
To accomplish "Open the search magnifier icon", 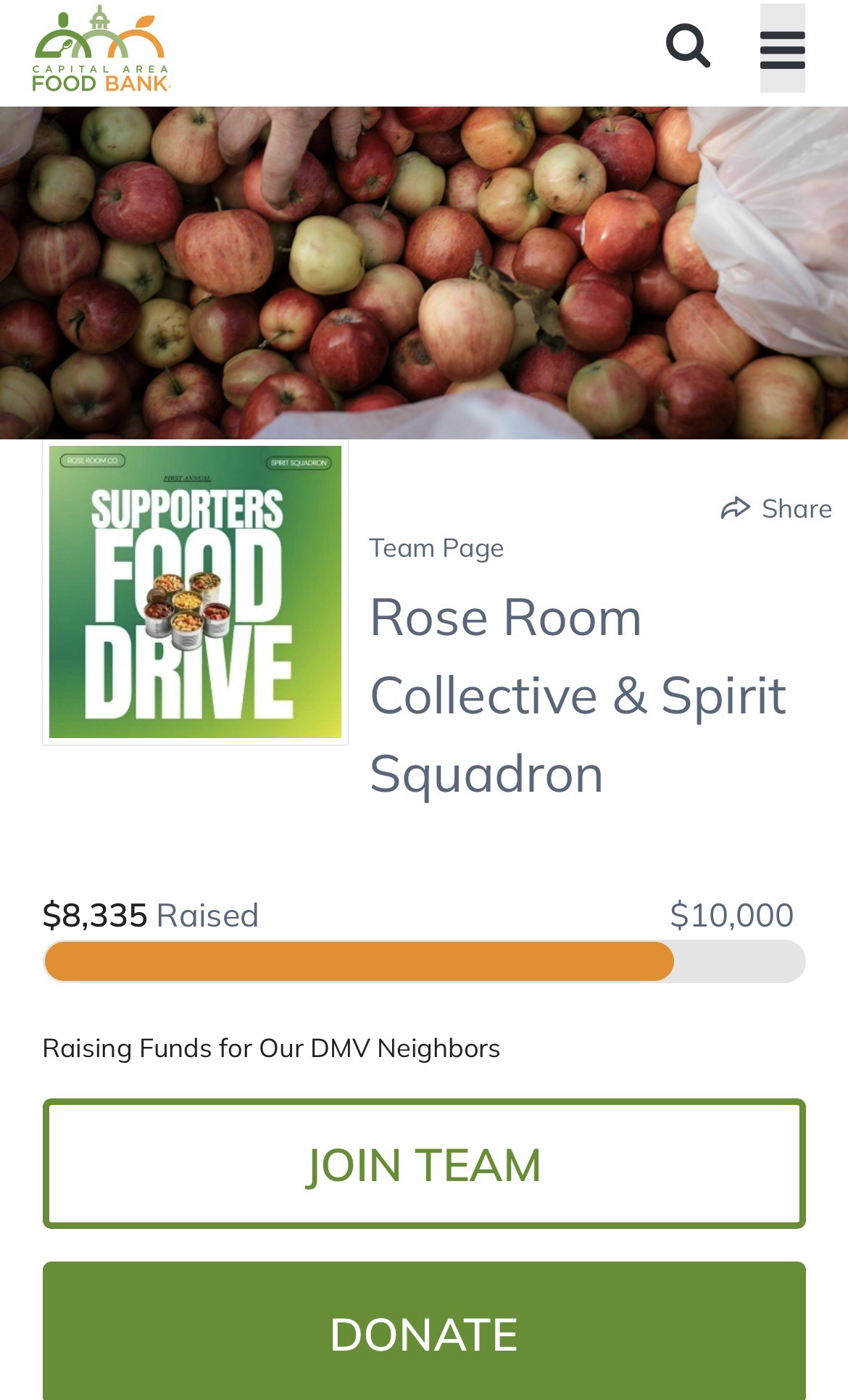I will coord(687,46).
